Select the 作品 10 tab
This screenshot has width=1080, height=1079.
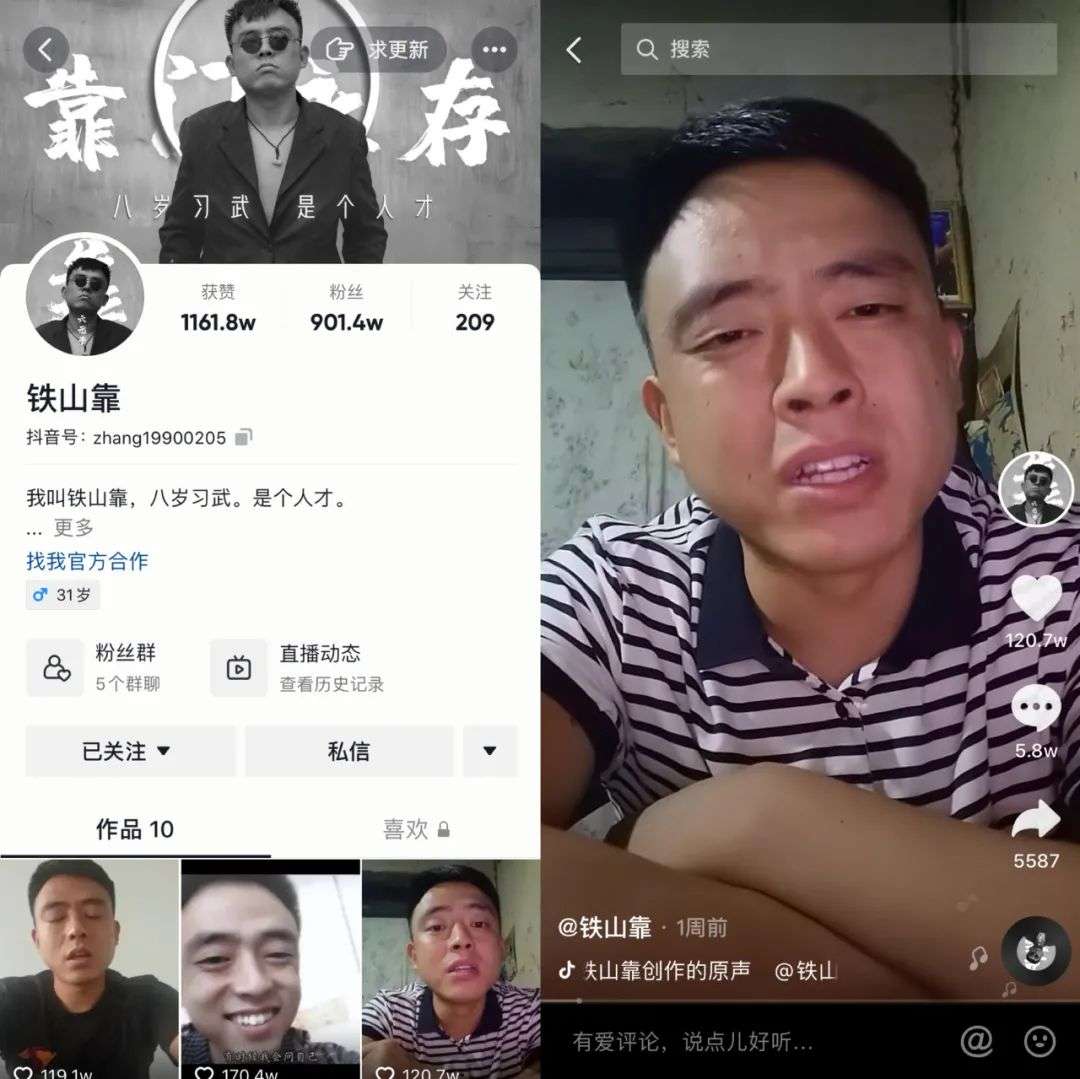tap(135, 829)
